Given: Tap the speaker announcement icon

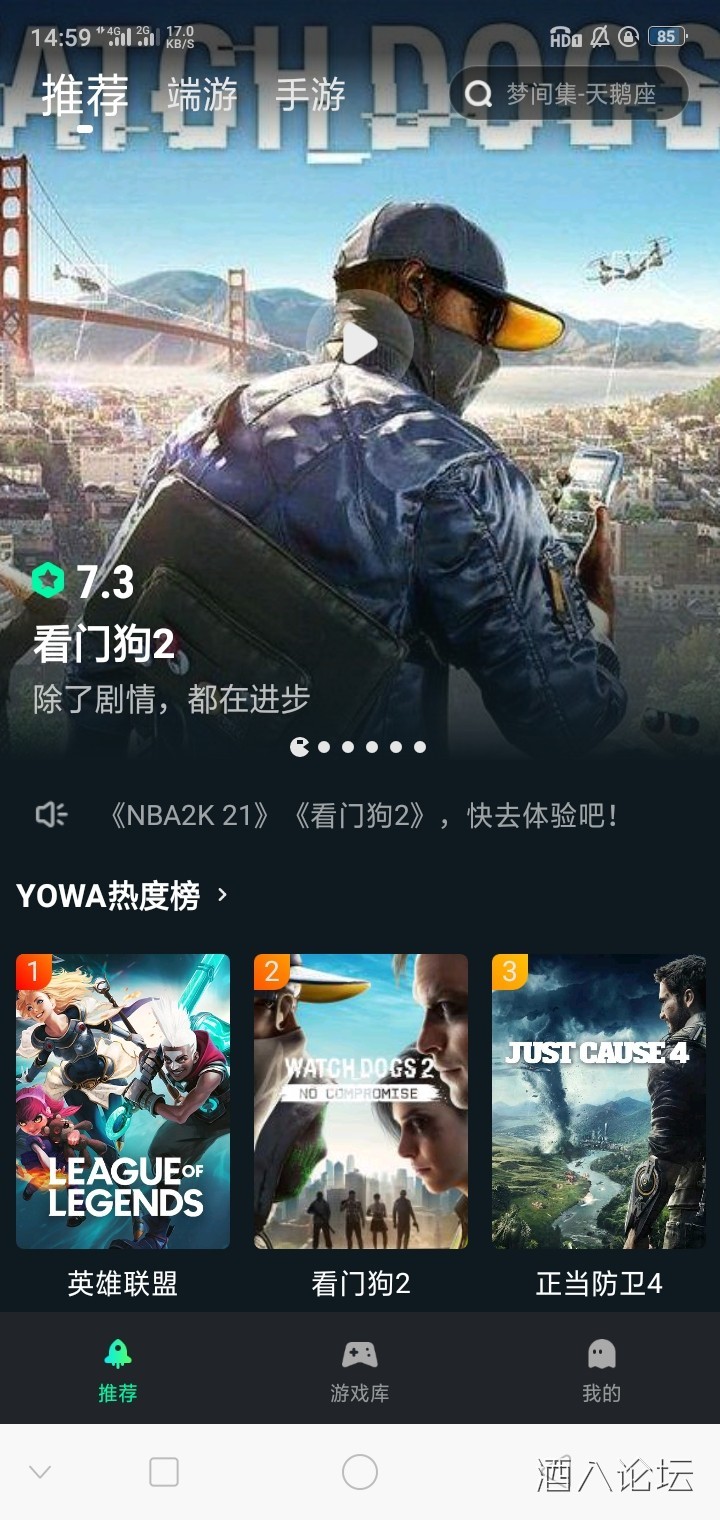Looking at the screenshot, I should 49,815.
